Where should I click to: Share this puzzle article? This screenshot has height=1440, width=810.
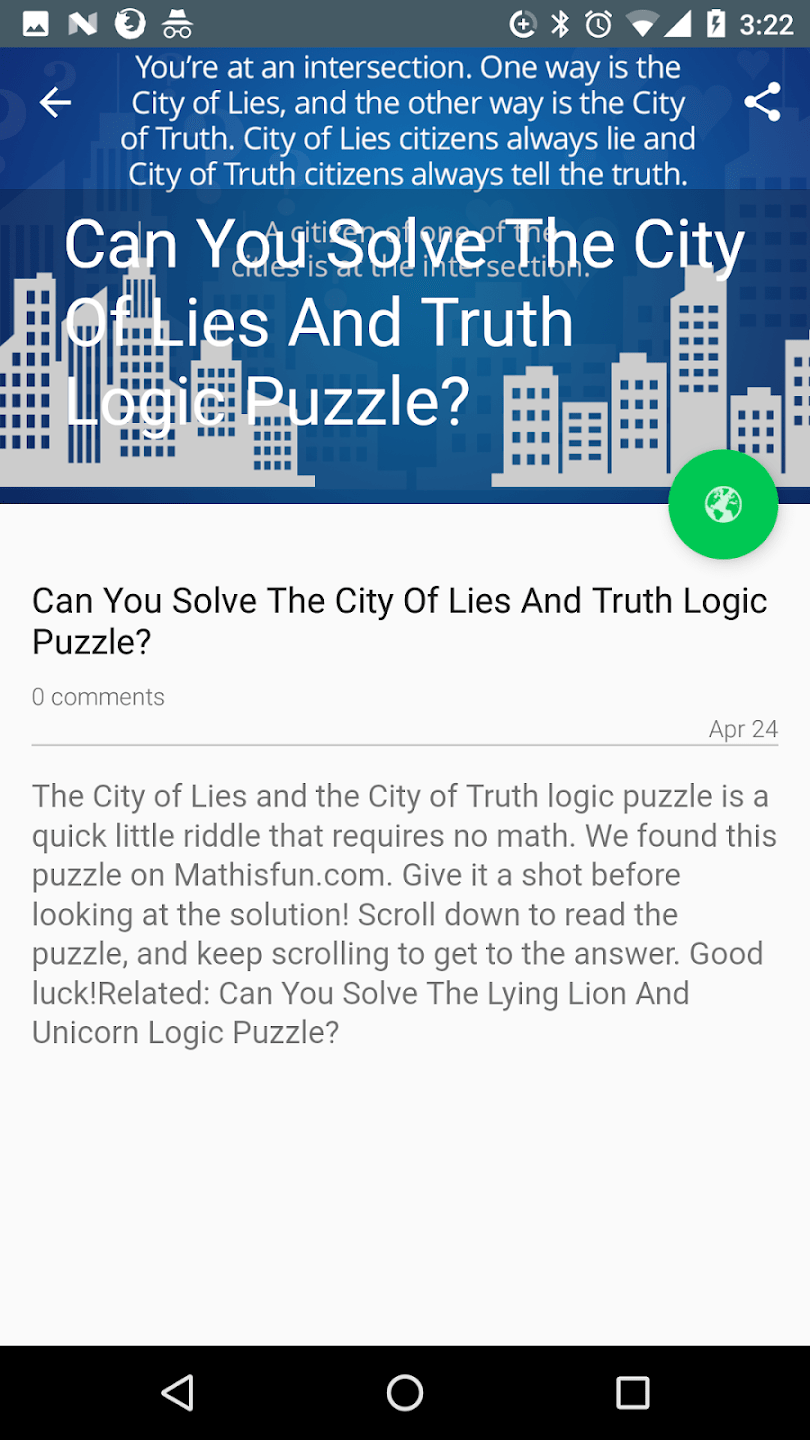click(x=762, y=102)
